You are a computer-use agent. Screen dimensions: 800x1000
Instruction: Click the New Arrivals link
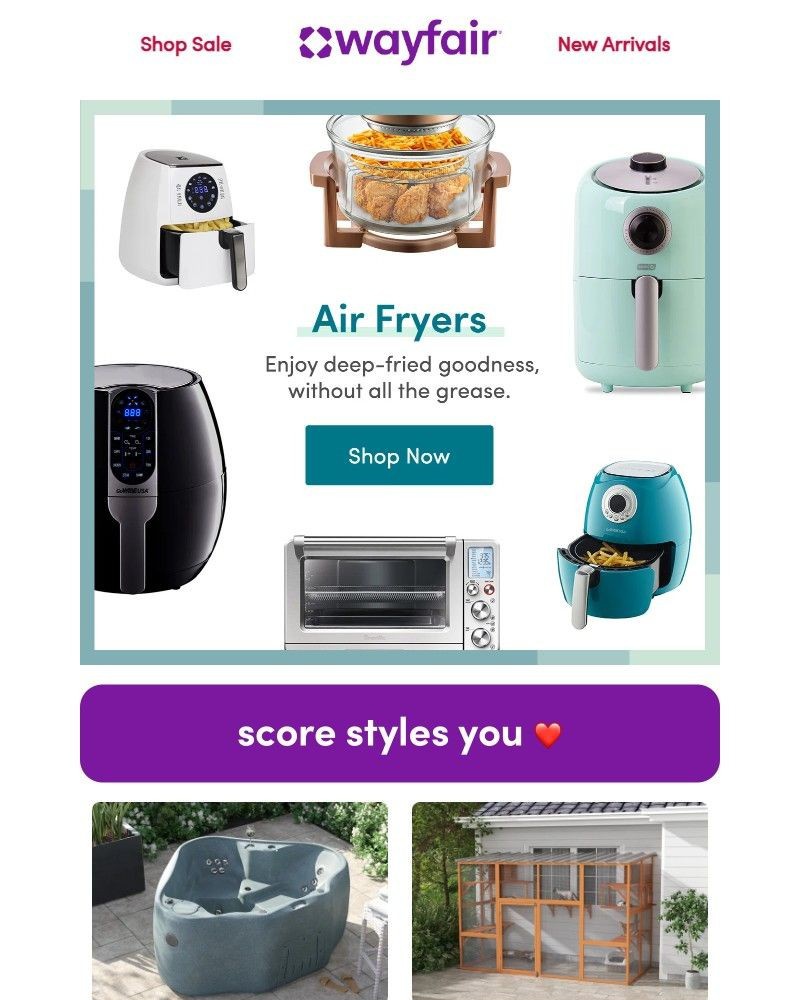[613, 44]
